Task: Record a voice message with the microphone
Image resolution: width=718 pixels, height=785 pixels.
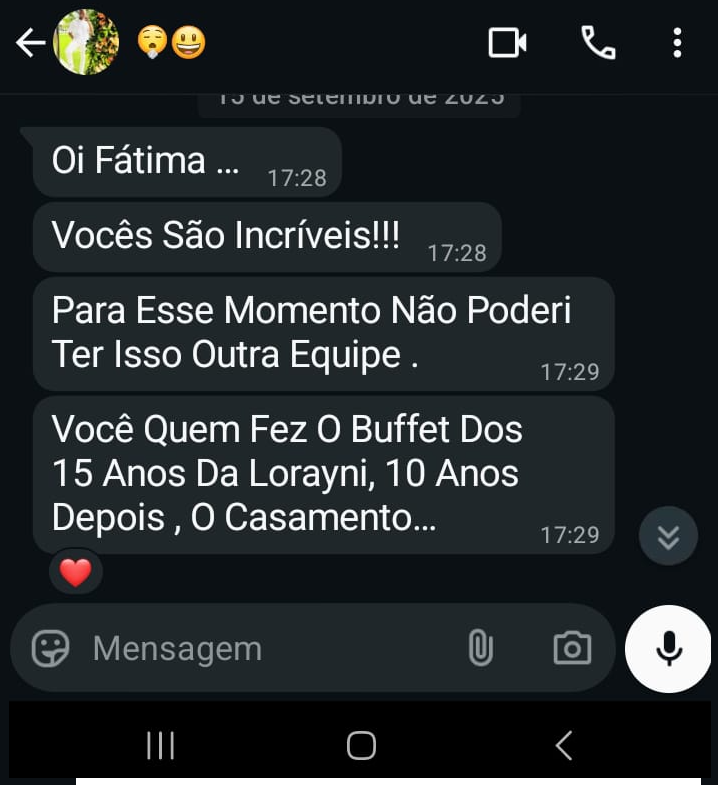Action: pos(668,649)
